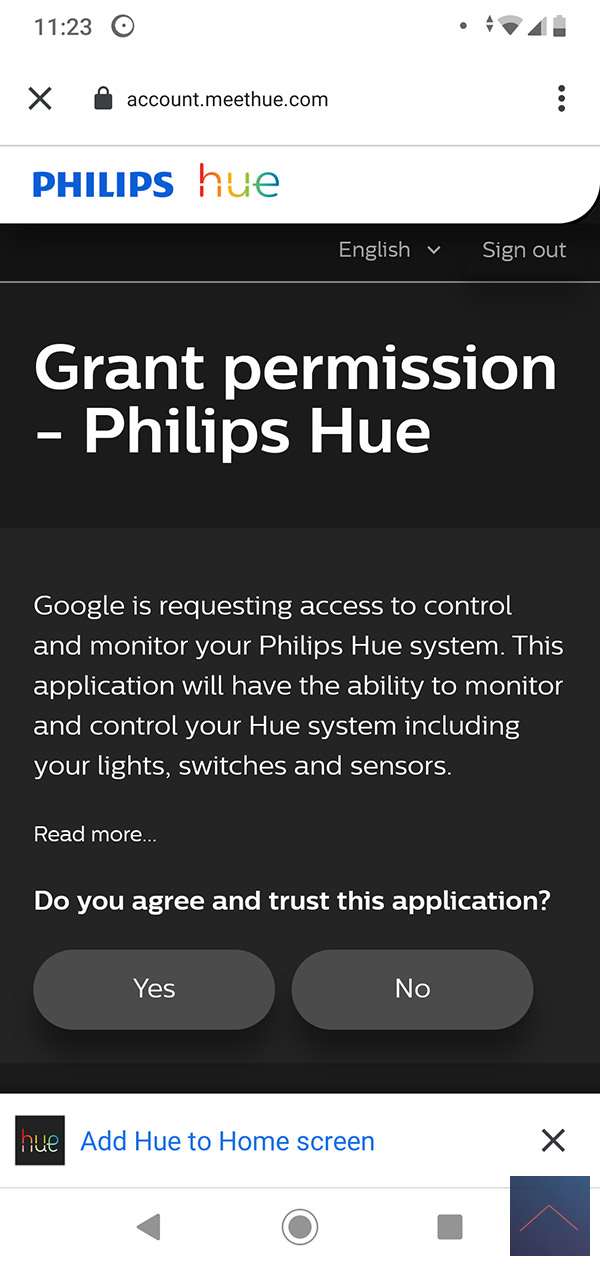Open the browser overflow menu
Viewport: 600px width, 1267px height.
coord(561,98)
